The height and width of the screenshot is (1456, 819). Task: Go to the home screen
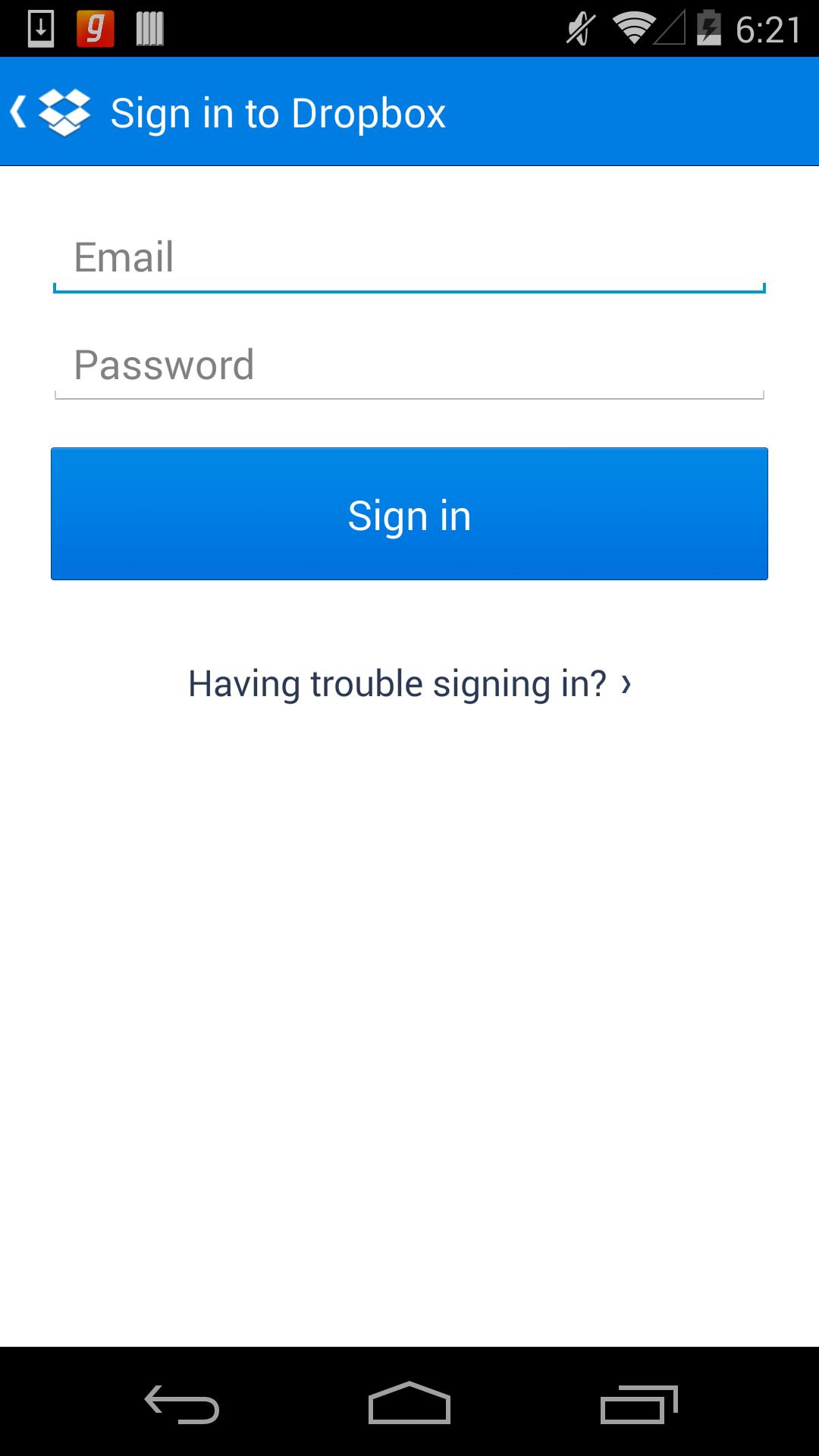pyautogui.click(x=409, y=1403)
